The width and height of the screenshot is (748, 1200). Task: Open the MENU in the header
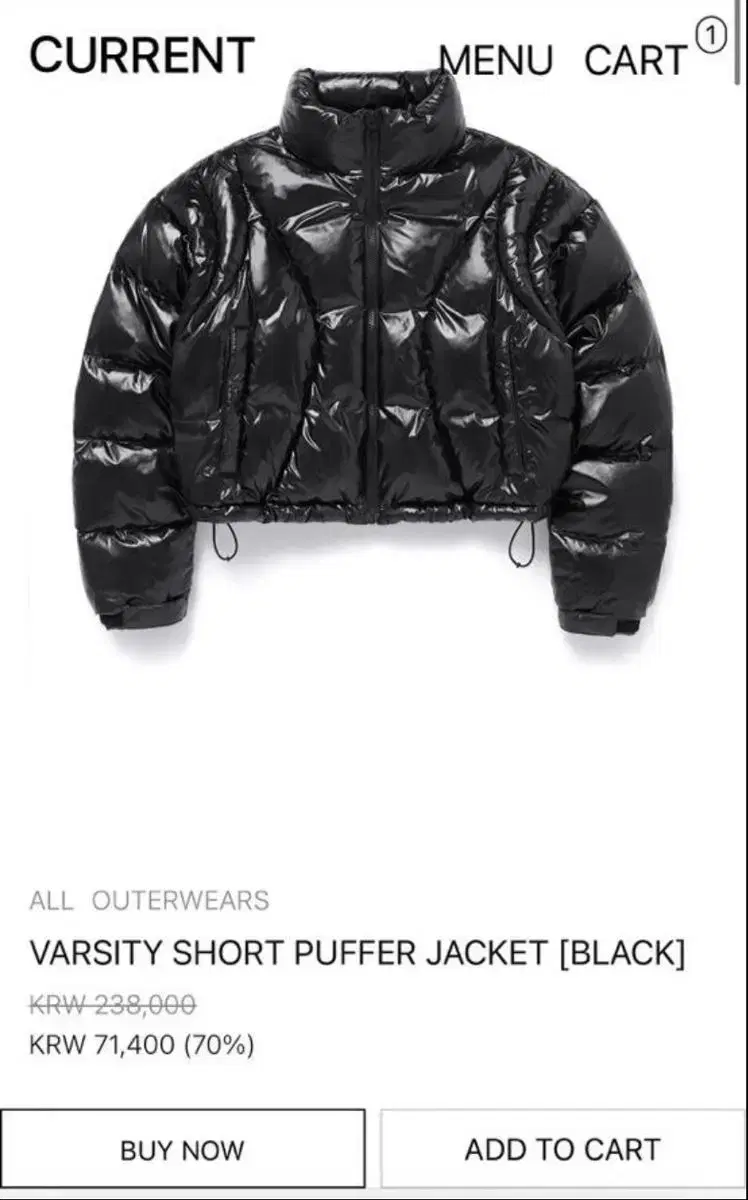click(x=496, y=60)
